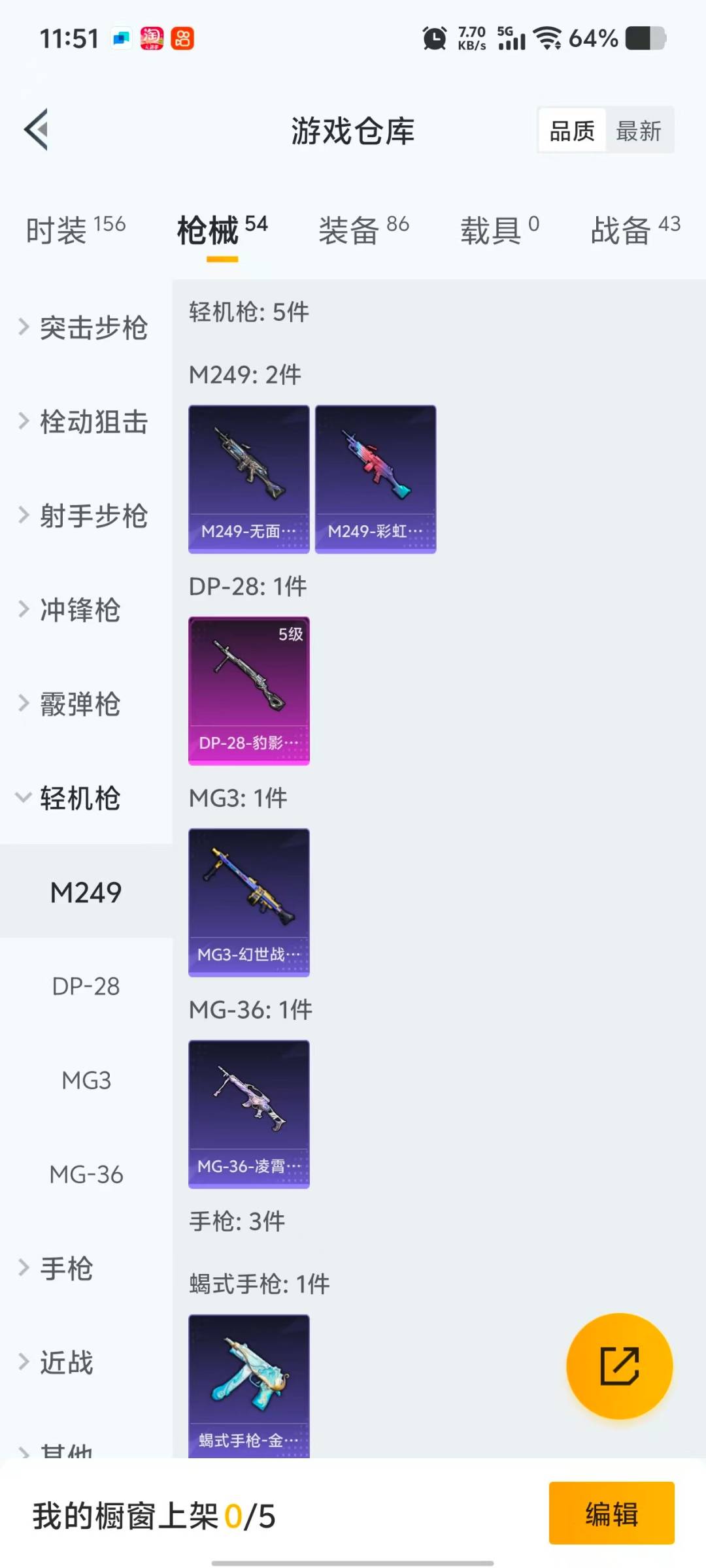The image size is (706, 1568).
Task: Collapse the 轻机枪 category
Action: point(78,798)
